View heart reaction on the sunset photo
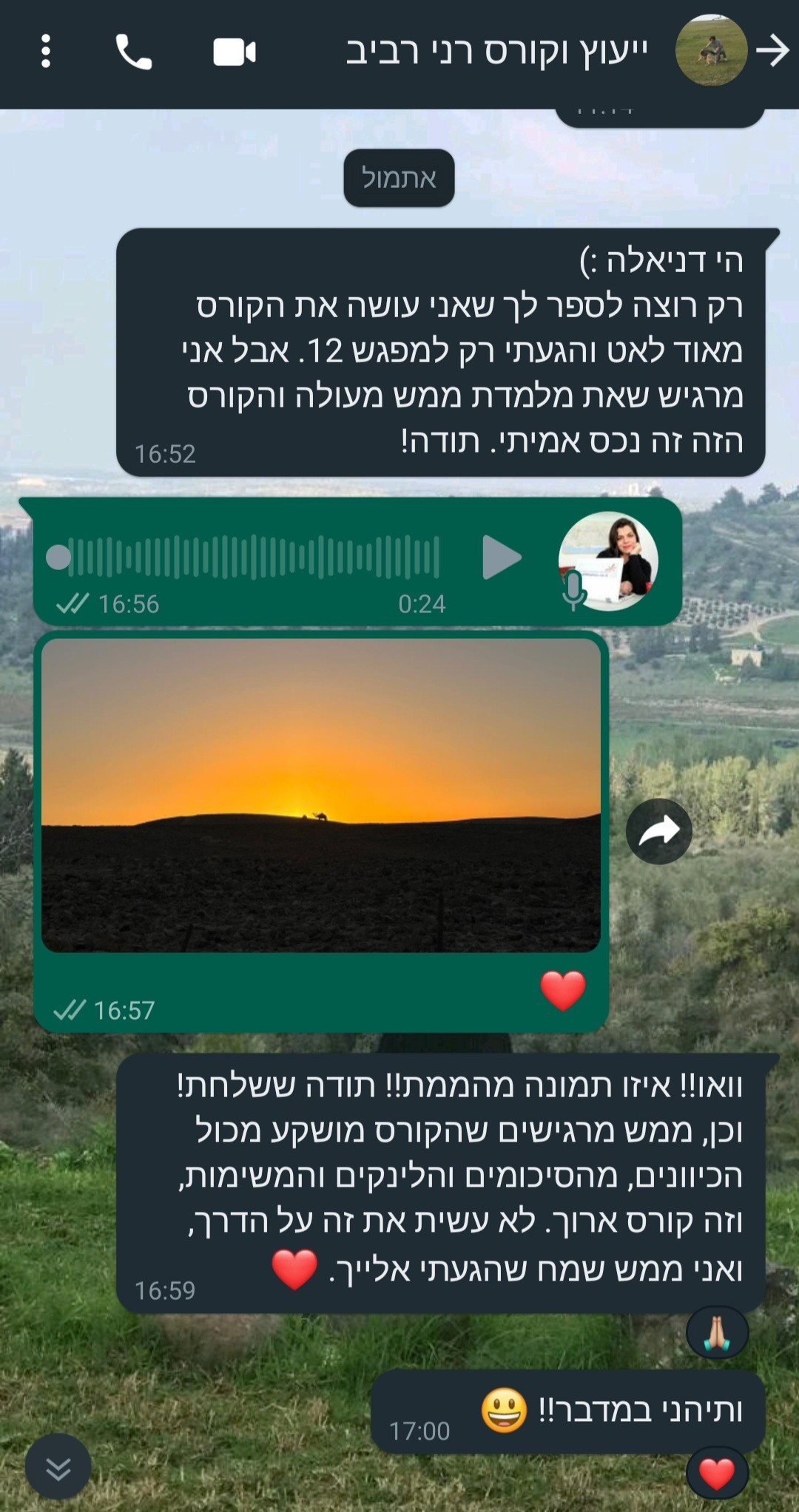This screenshot has width=799, height=1512. coord(563,990)
